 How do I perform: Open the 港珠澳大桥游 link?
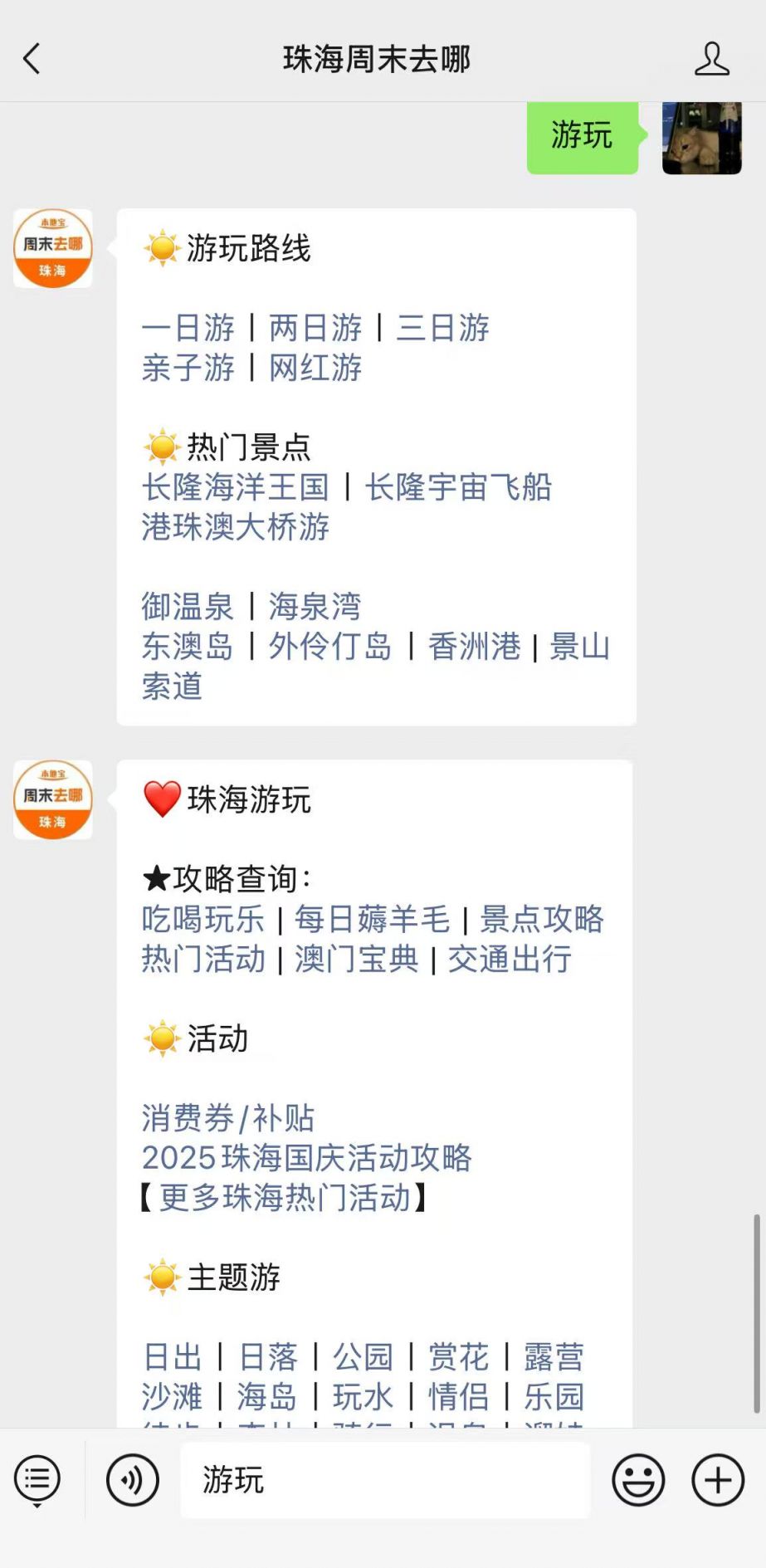click(236, 527)
